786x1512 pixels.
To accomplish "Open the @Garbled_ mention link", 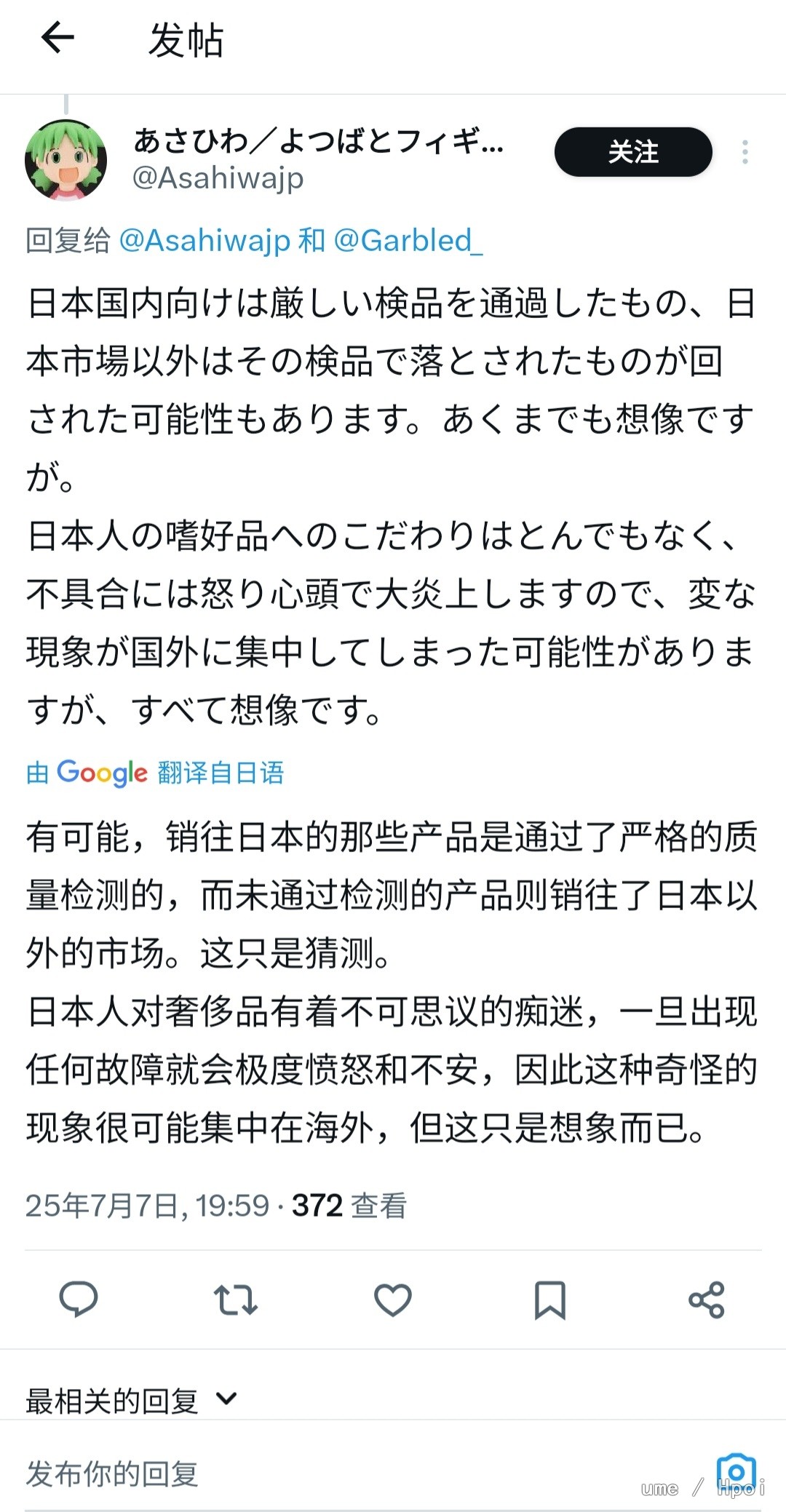I will click(x=408, y=241).
